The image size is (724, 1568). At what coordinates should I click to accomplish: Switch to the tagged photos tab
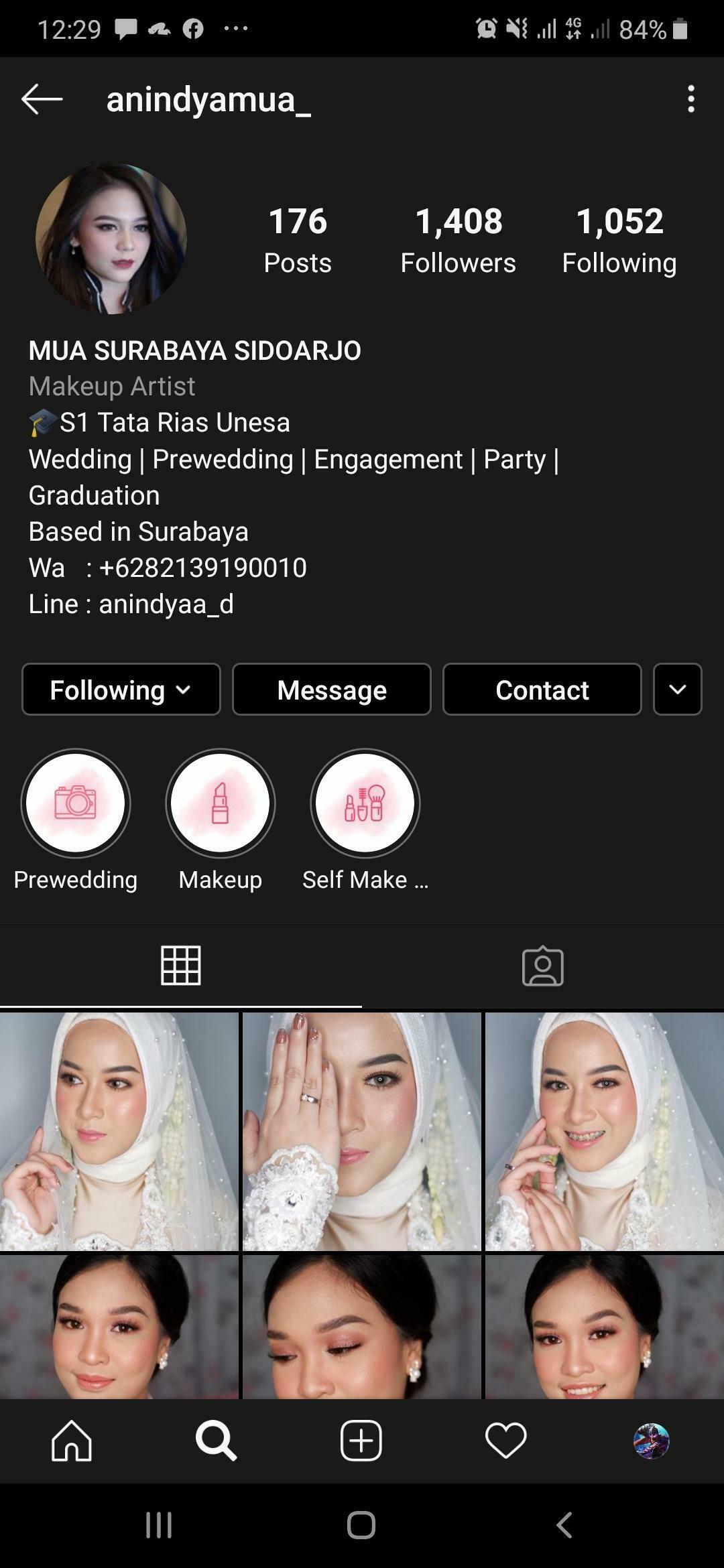tap(542, 966)
